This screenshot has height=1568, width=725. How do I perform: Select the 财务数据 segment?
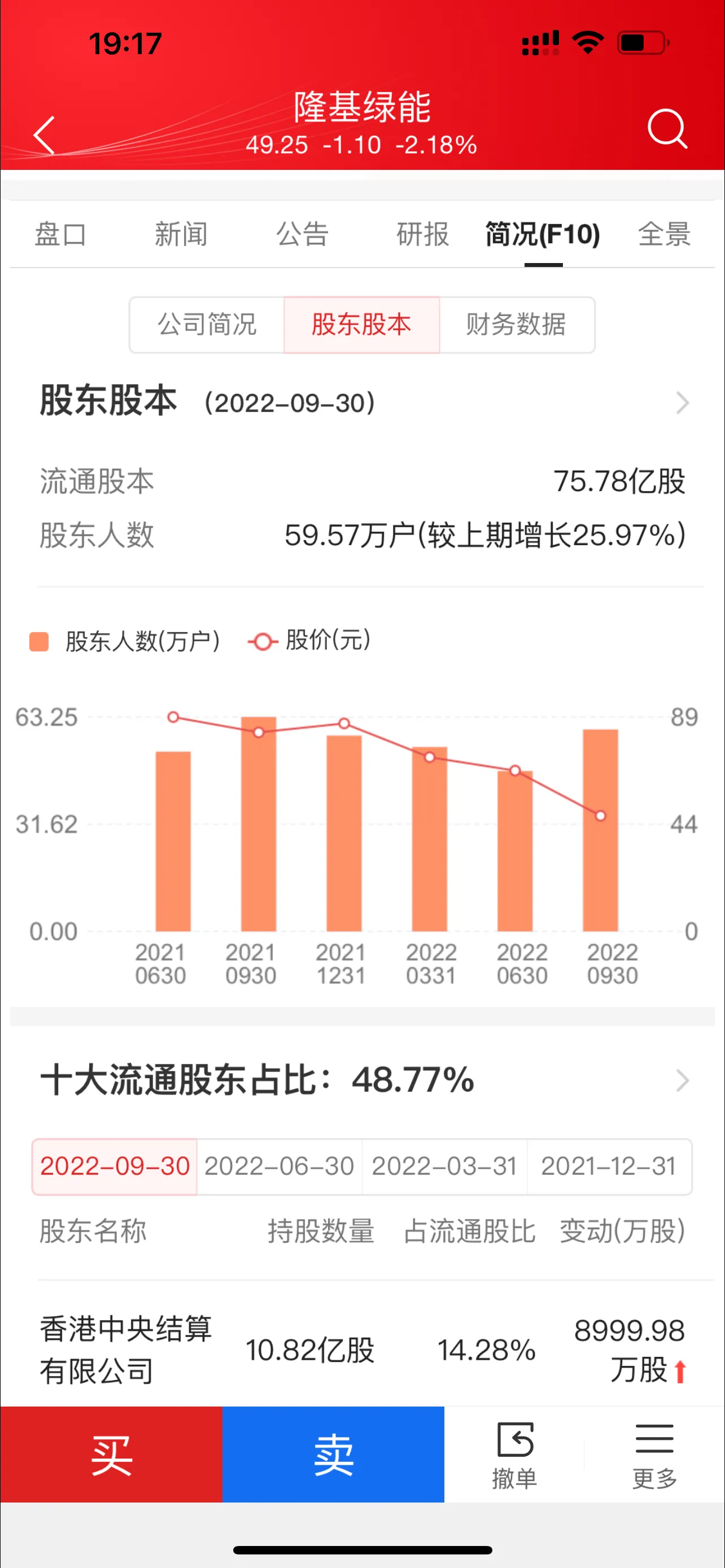pyautogui.click(x=516, y=325)
